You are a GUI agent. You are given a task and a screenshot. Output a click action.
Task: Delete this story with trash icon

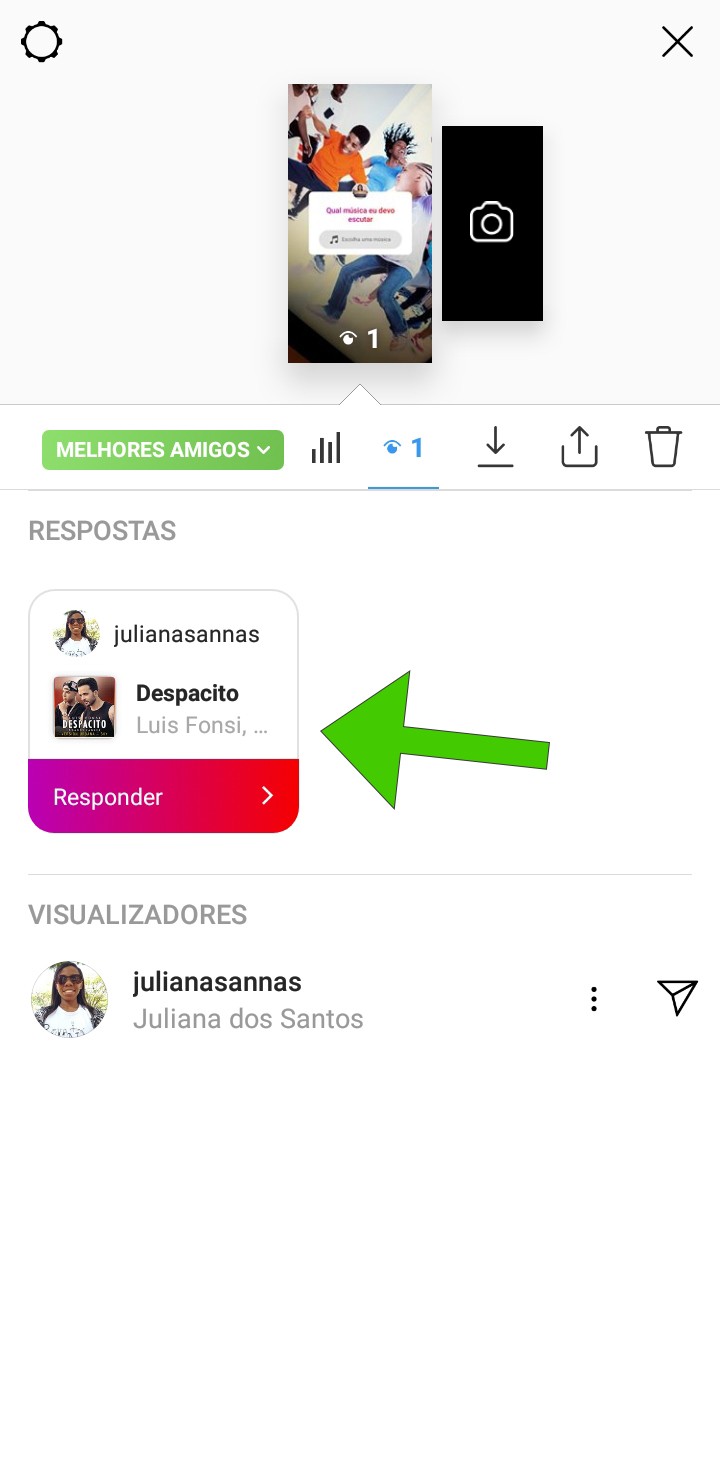click(x=663, y=447)
